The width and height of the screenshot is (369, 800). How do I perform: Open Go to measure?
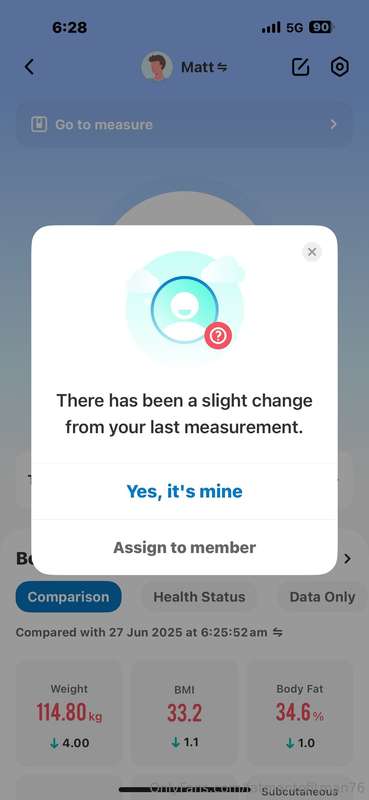point(184,124)
